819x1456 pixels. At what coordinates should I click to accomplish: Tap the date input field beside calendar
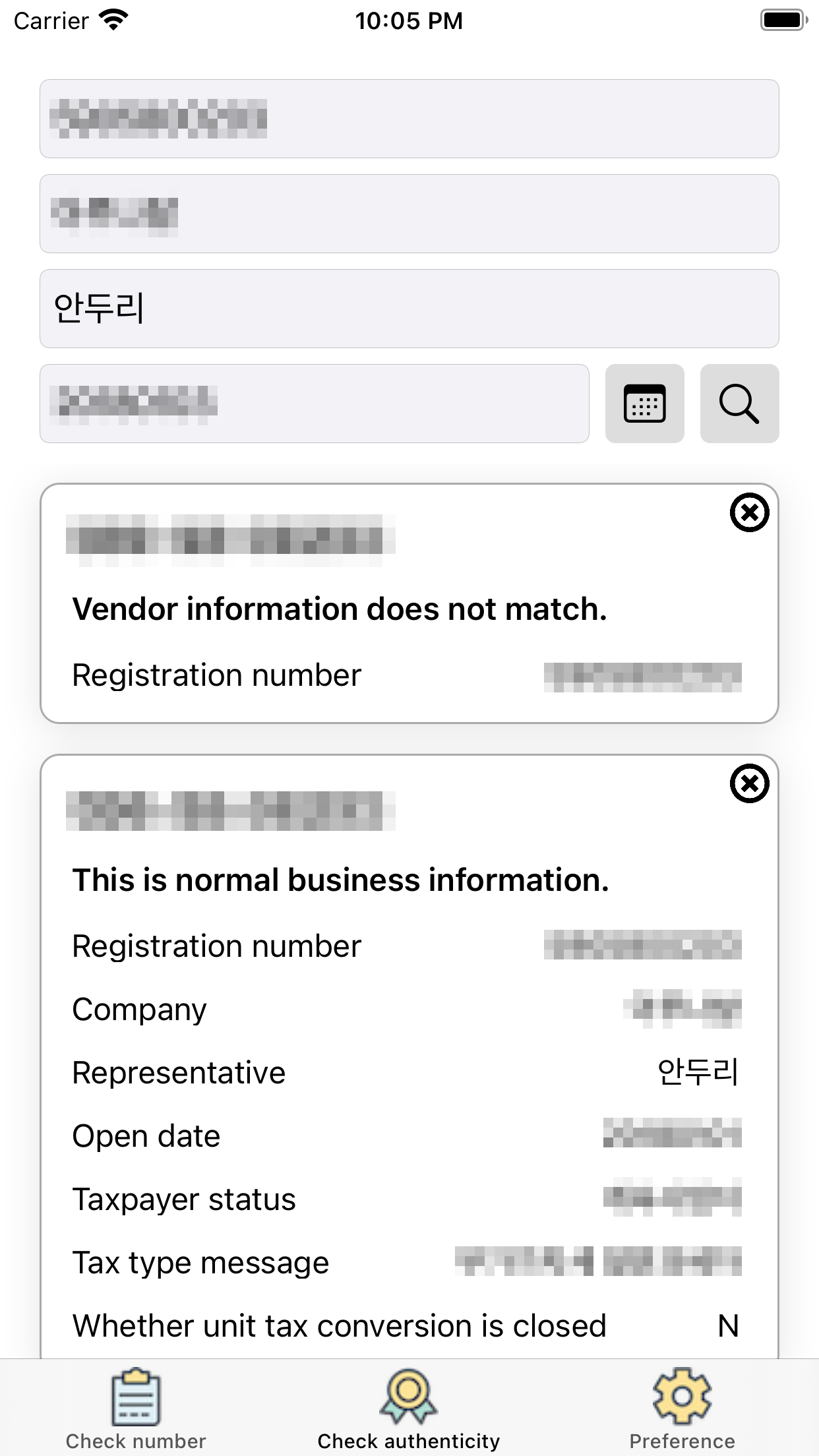click(x=314, y=404)
